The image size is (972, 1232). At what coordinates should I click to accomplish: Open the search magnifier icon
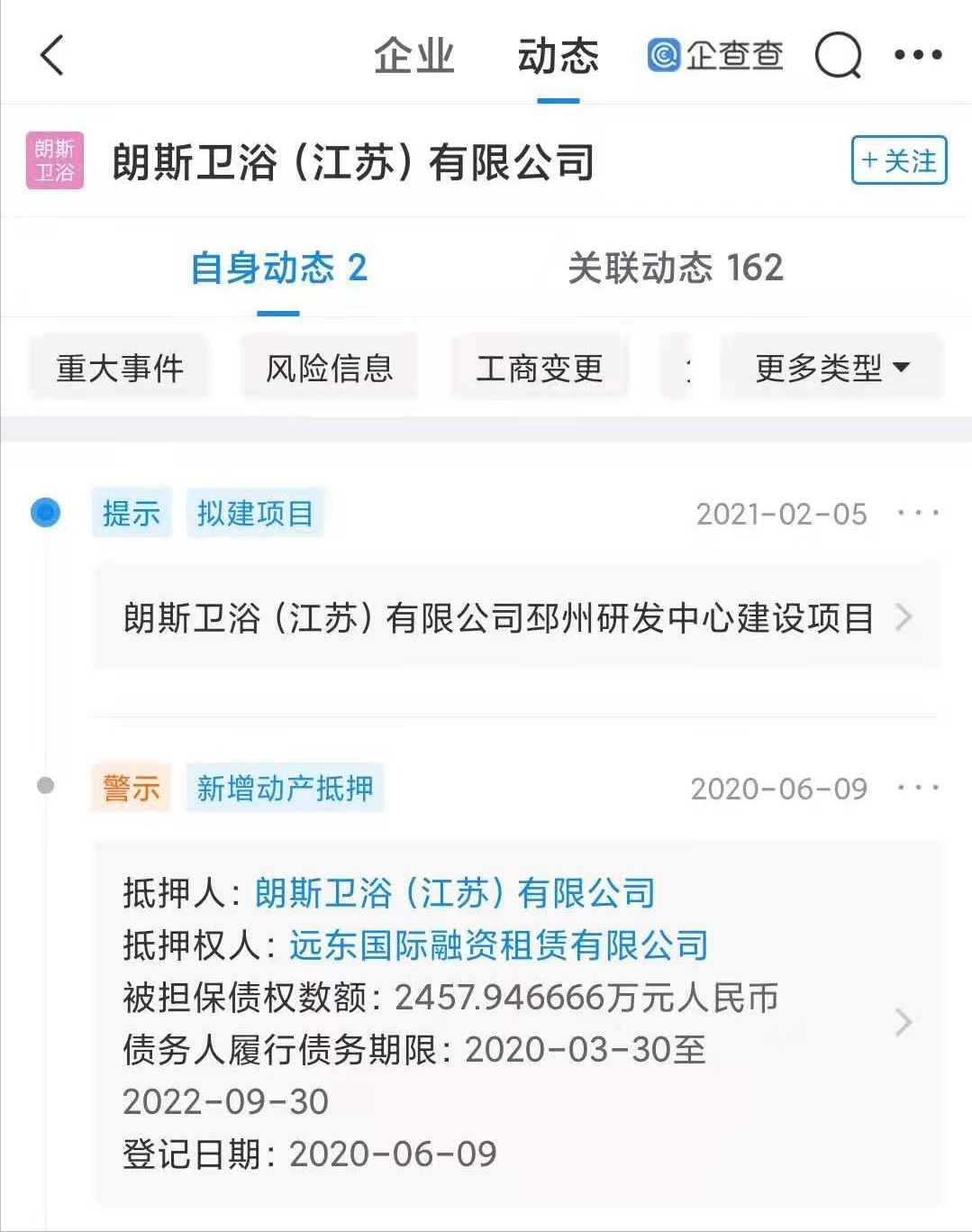point(839,56)
